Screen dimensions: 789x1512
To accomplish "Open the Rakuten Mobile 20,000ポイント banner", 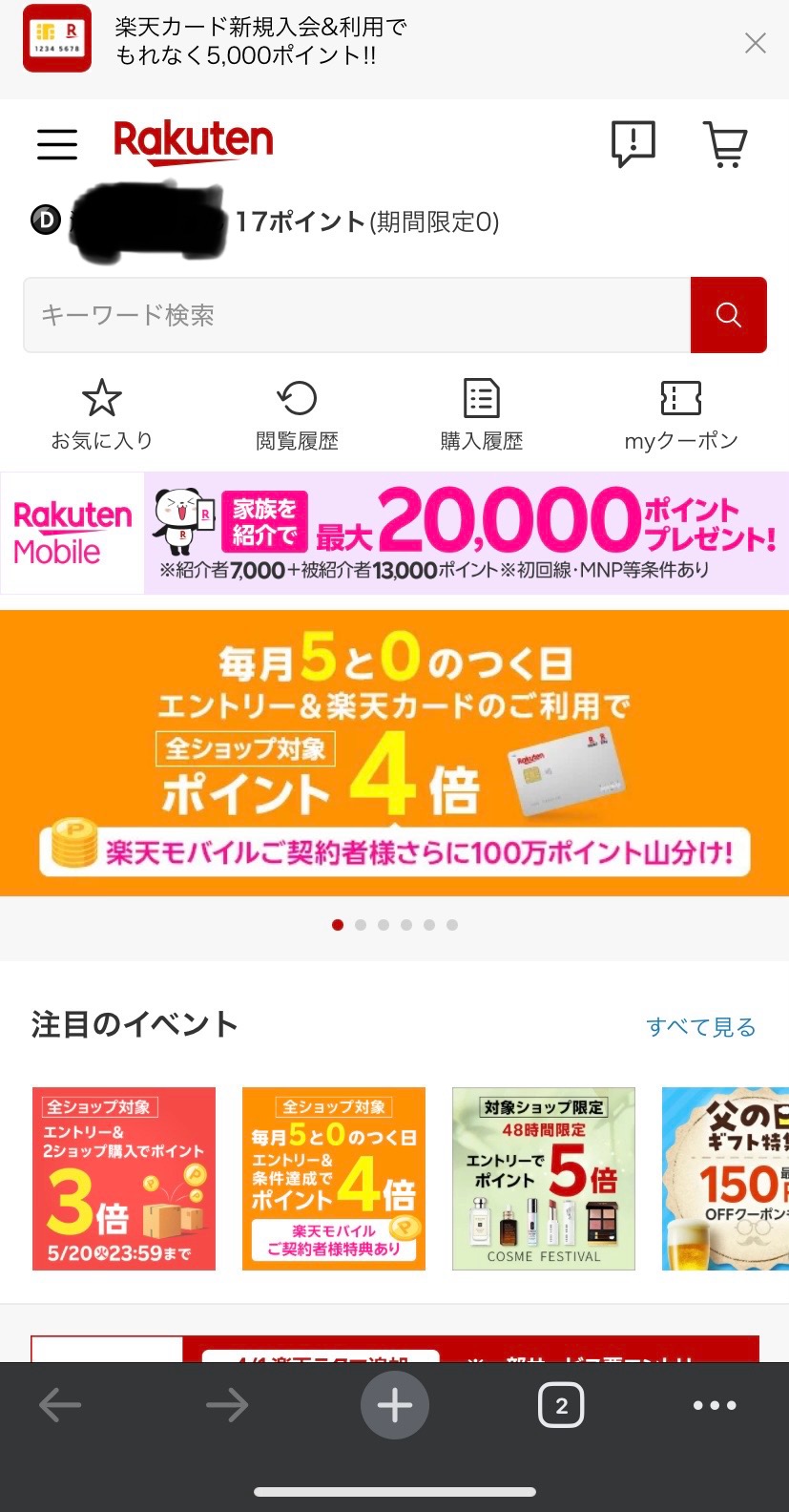I will coord(394,533).
